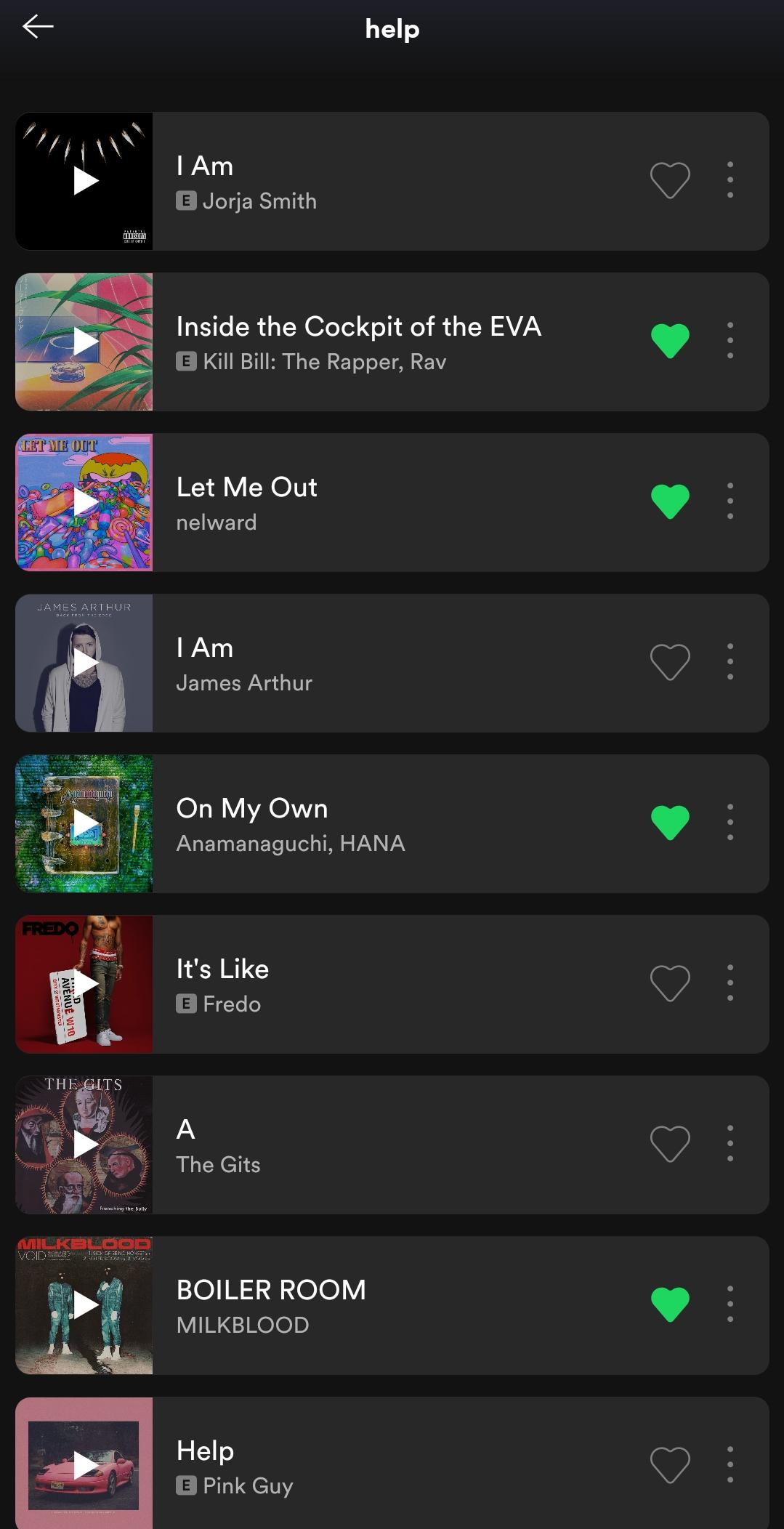Viewport: 784px width, 1529px height.
Task: Unlike On My Own
Action: point(669,823)
